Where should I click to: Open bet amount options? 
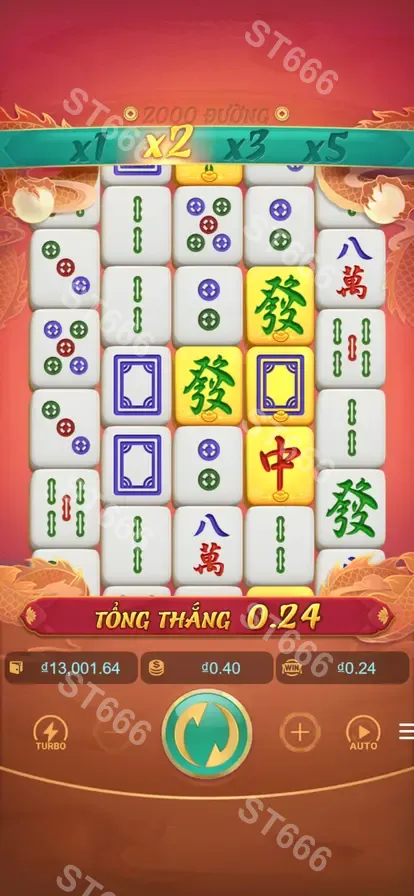(206, 668)
